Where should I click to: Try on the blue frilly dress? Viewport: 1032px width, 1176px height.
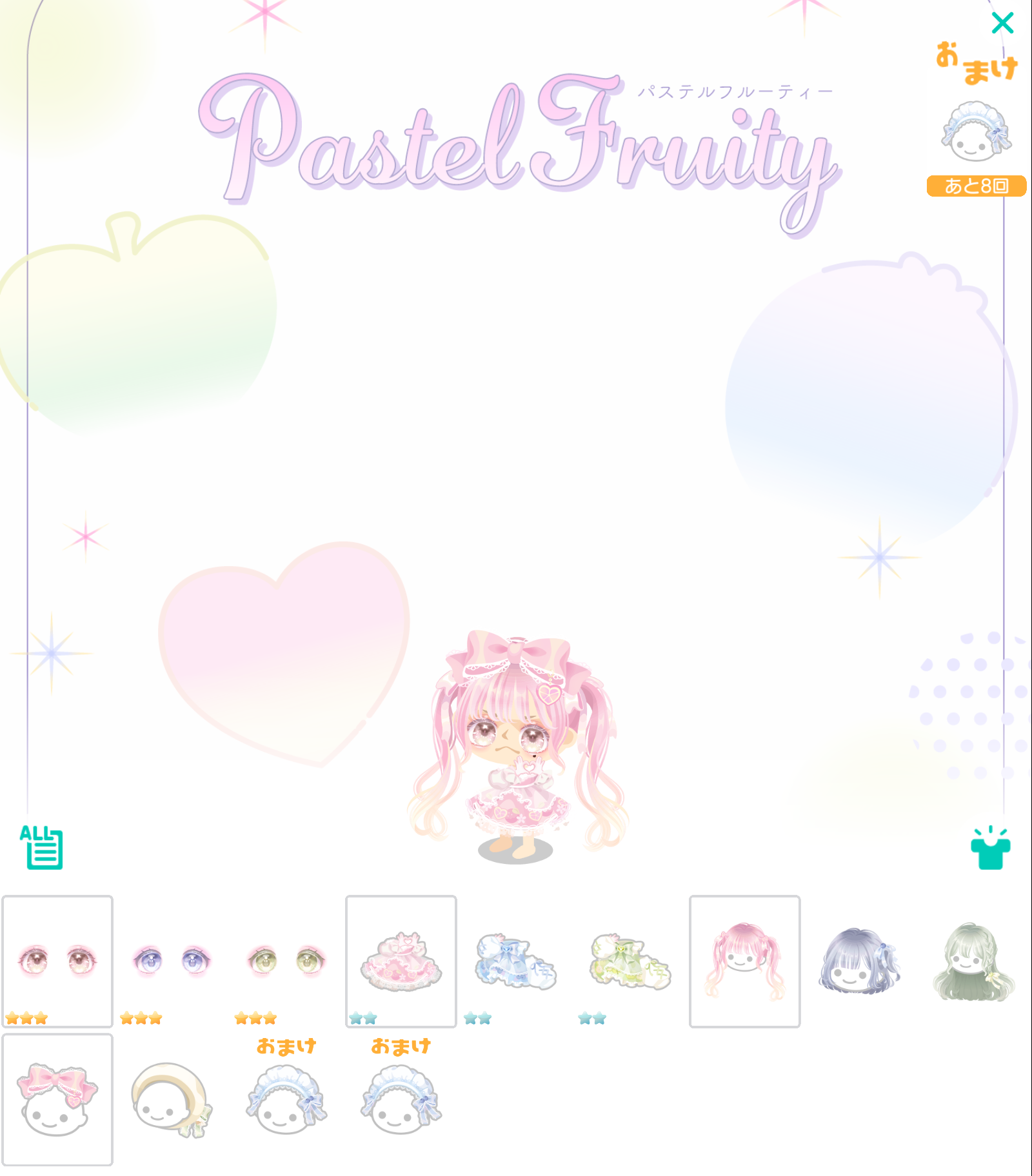point(515,961)
